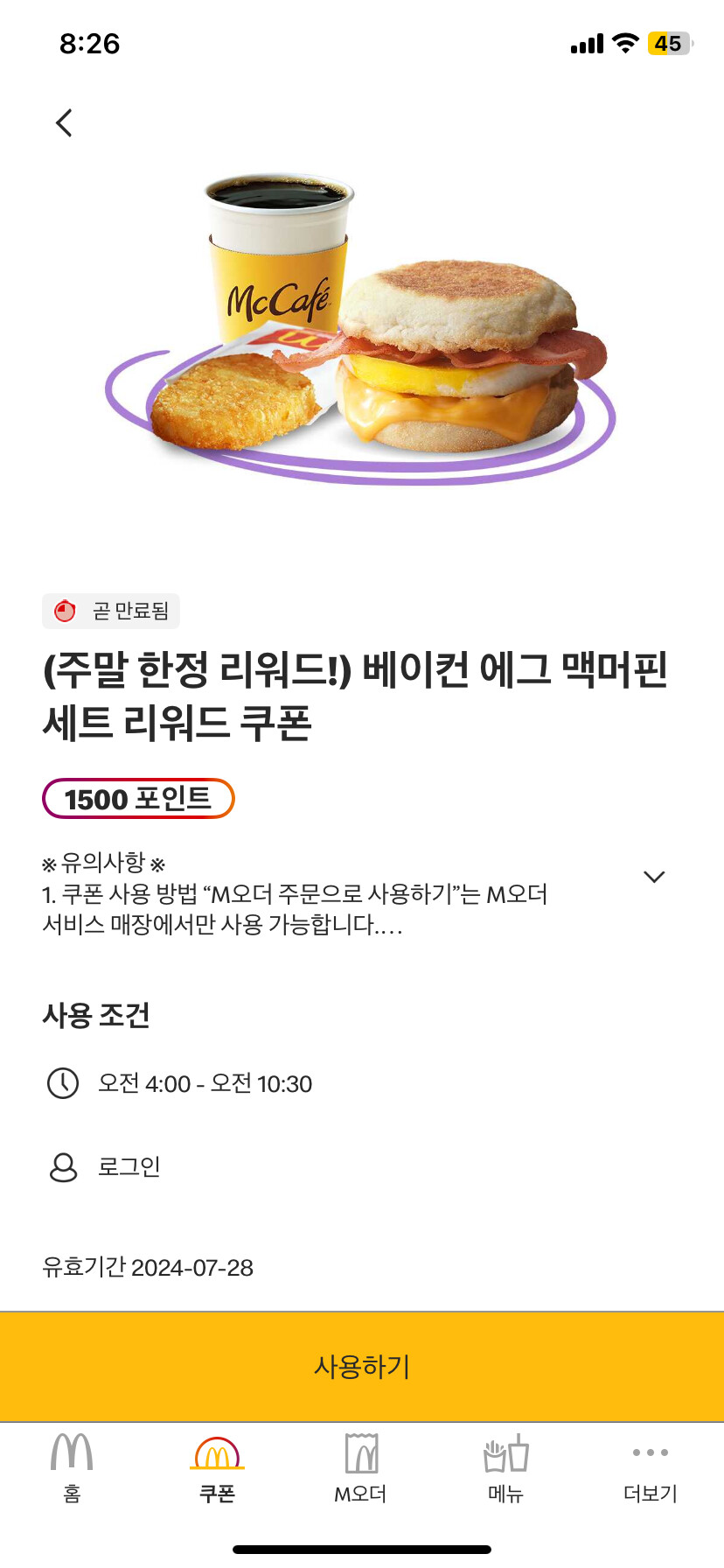Tap the timer icon in 곧 만료됨 badge
Viewport: 724px width, 1568px height.
tap(63, 612)
